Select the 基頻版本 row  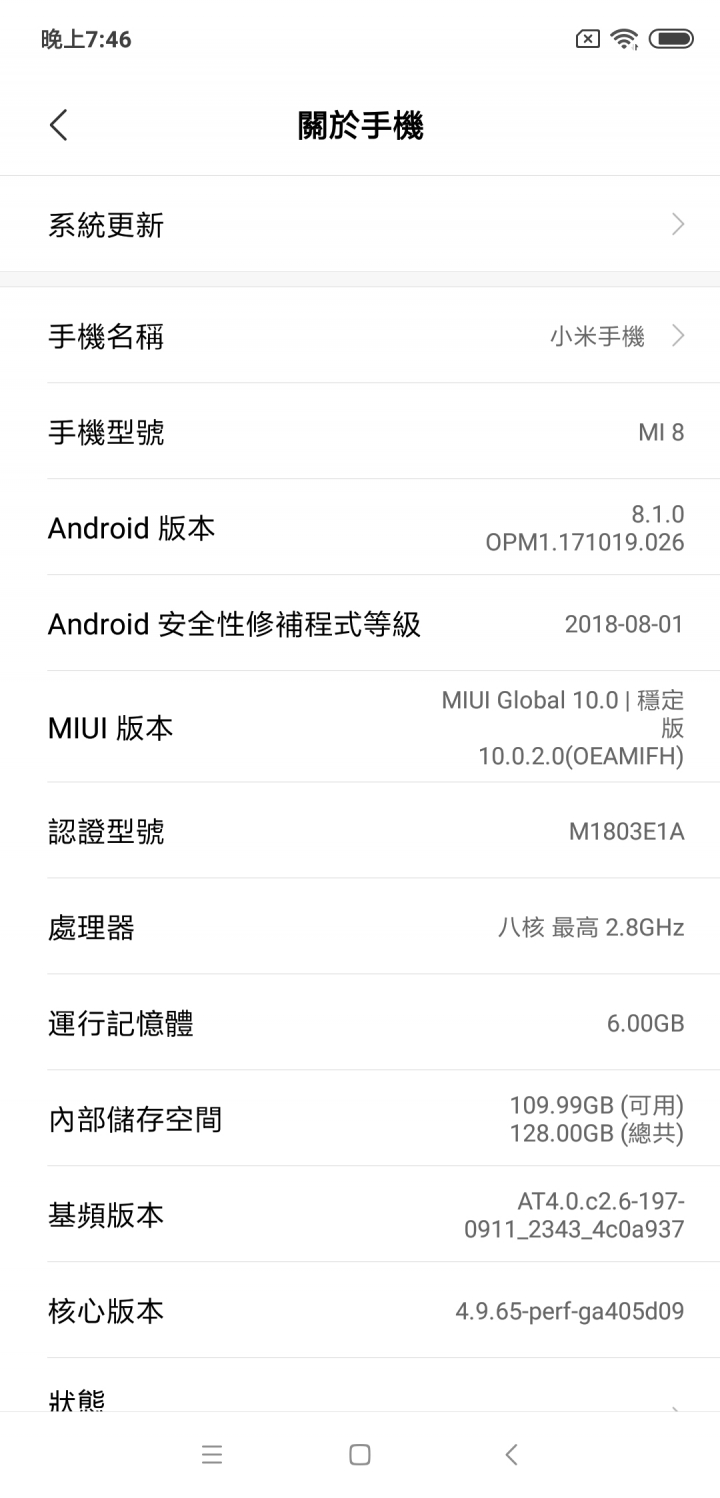tap(360, 1215)
